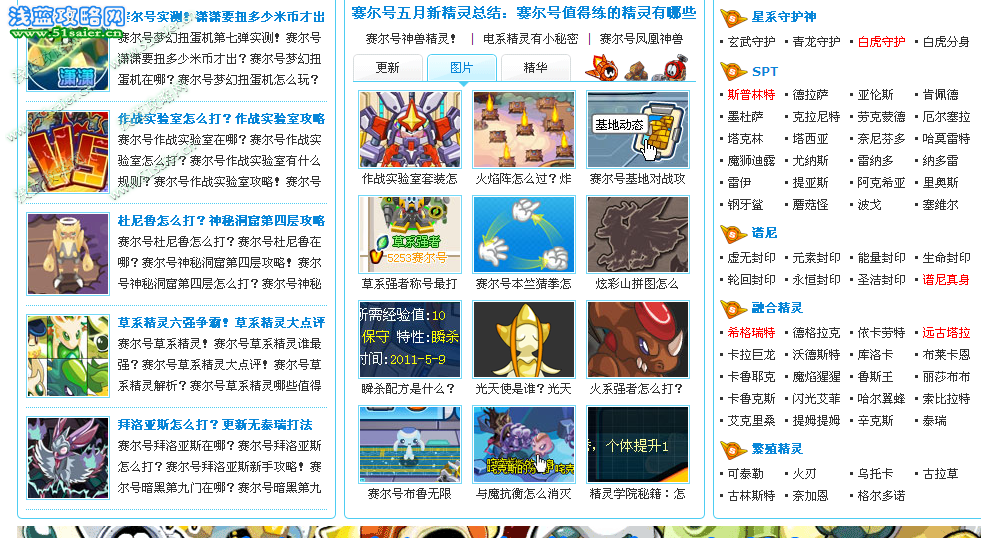Open the 赛尔号五月新精灵总结 headline link
Screen dimensions: 981x538
(x=523, y=13)
